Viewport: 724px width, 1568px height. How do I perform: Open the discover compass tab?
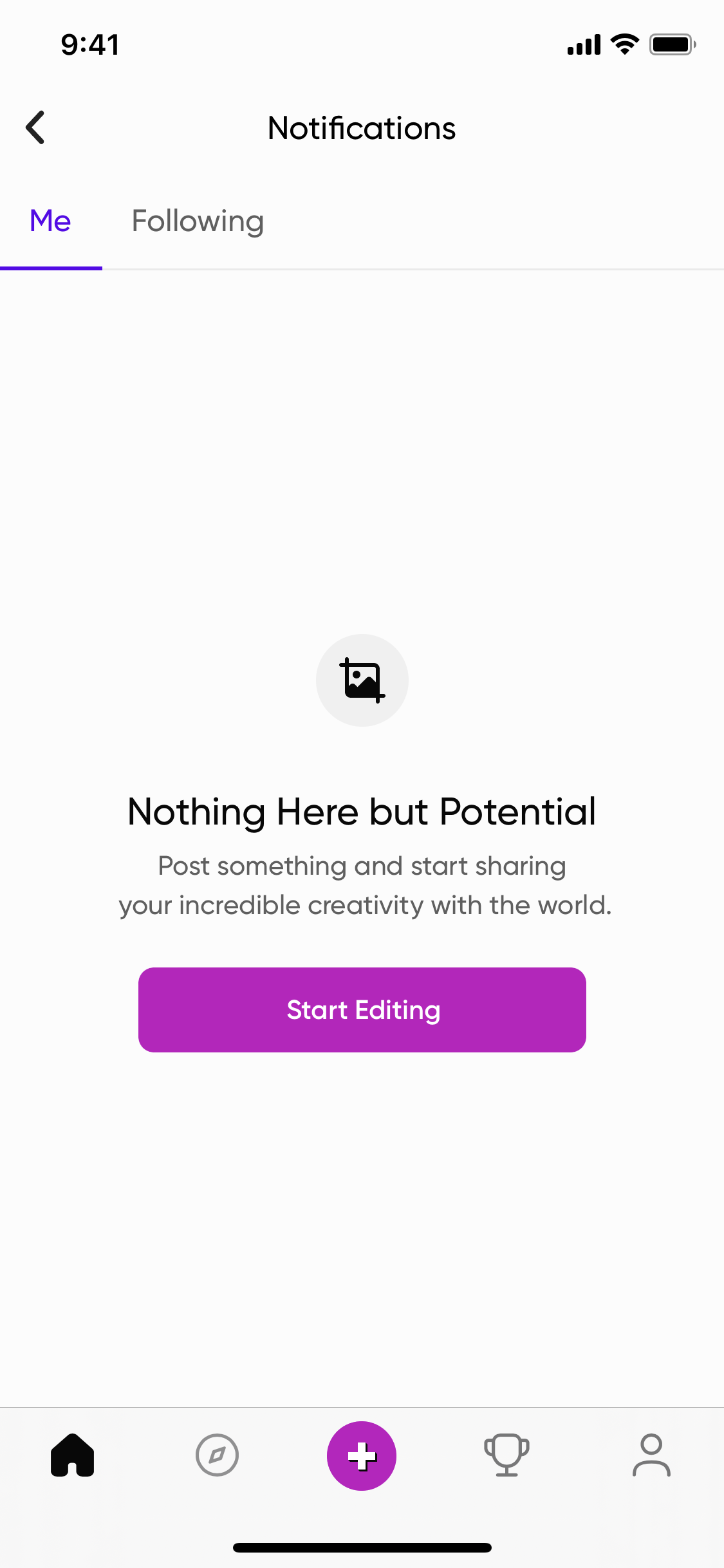pos(217,1455)
